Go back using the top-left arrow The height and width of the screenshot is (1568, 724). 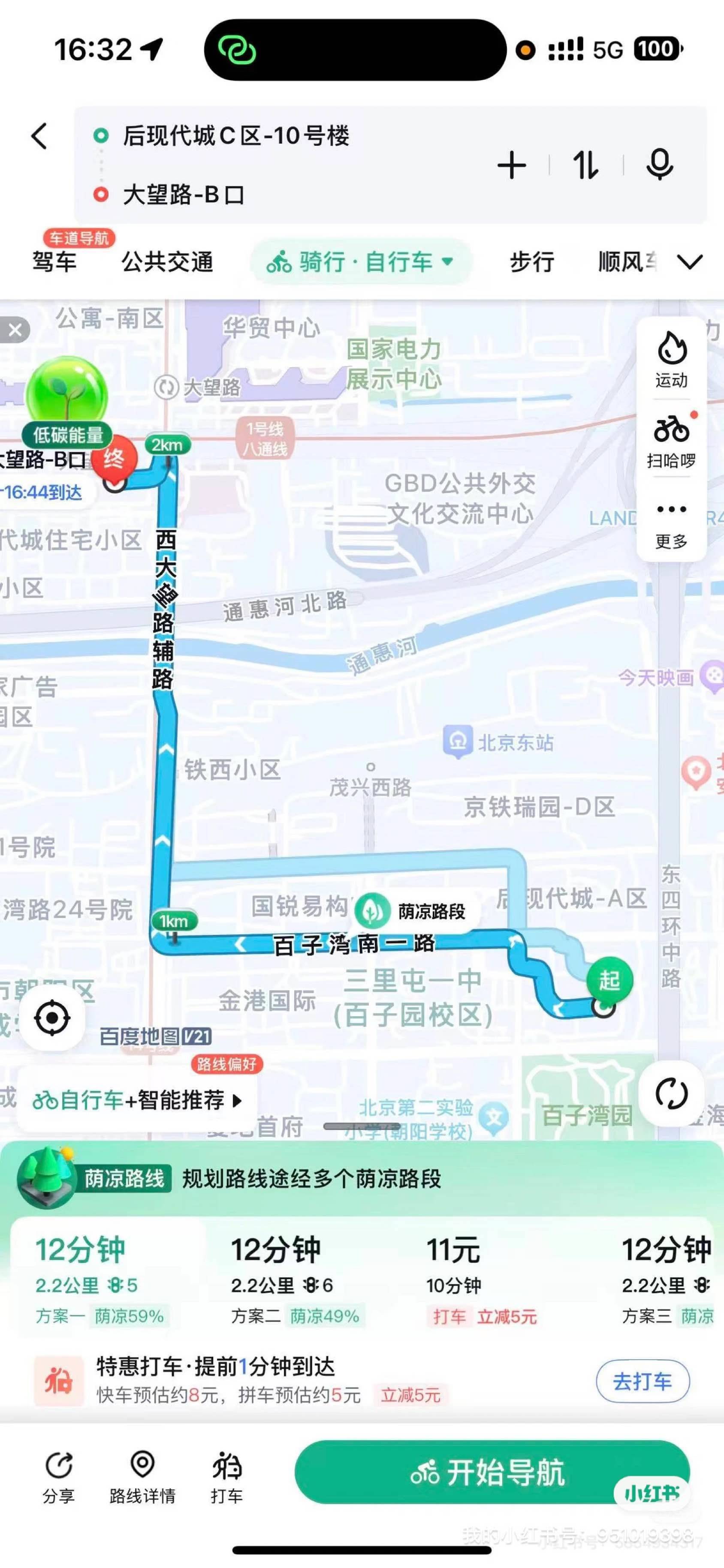(39, 136)
